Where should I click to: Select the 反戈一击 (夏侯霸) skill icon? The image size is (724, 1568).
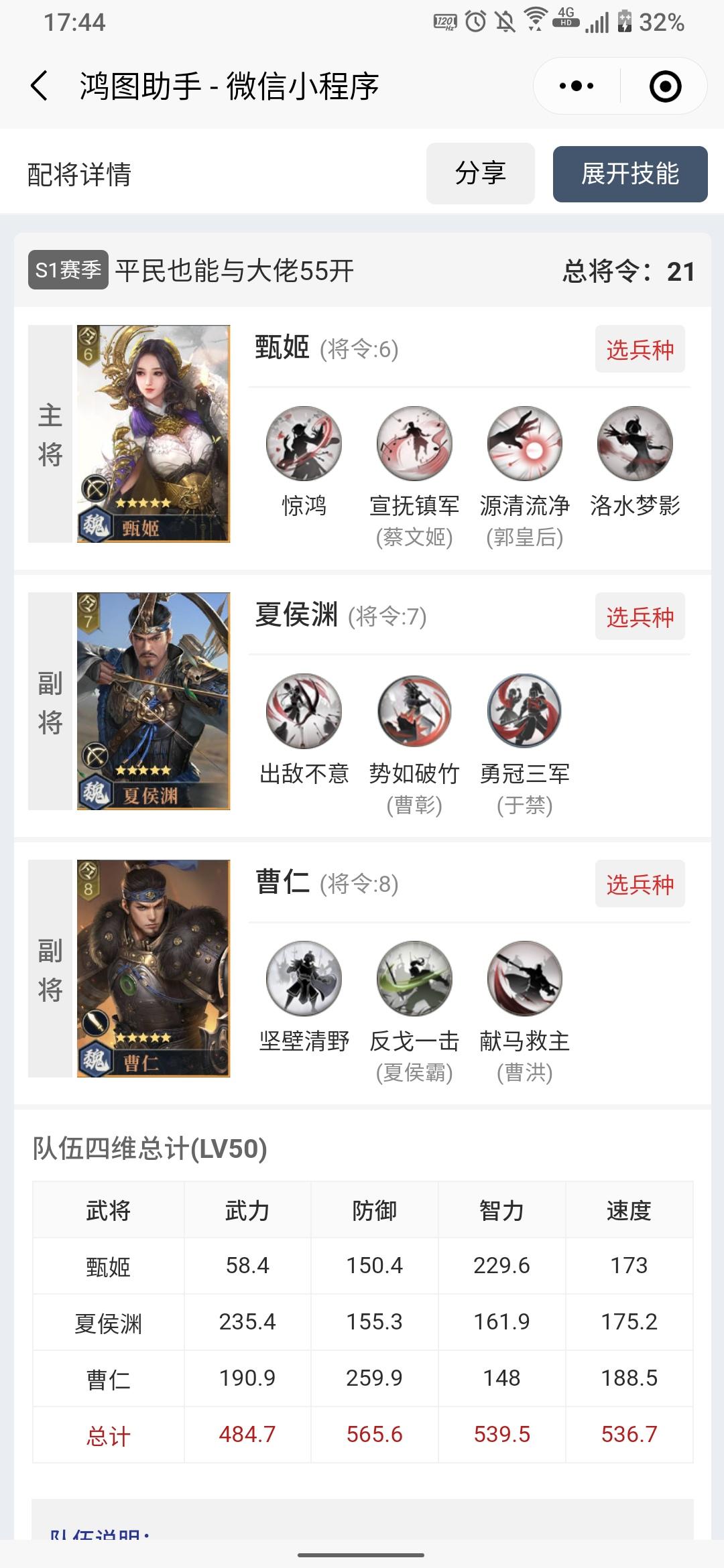[x=414, y=978]
